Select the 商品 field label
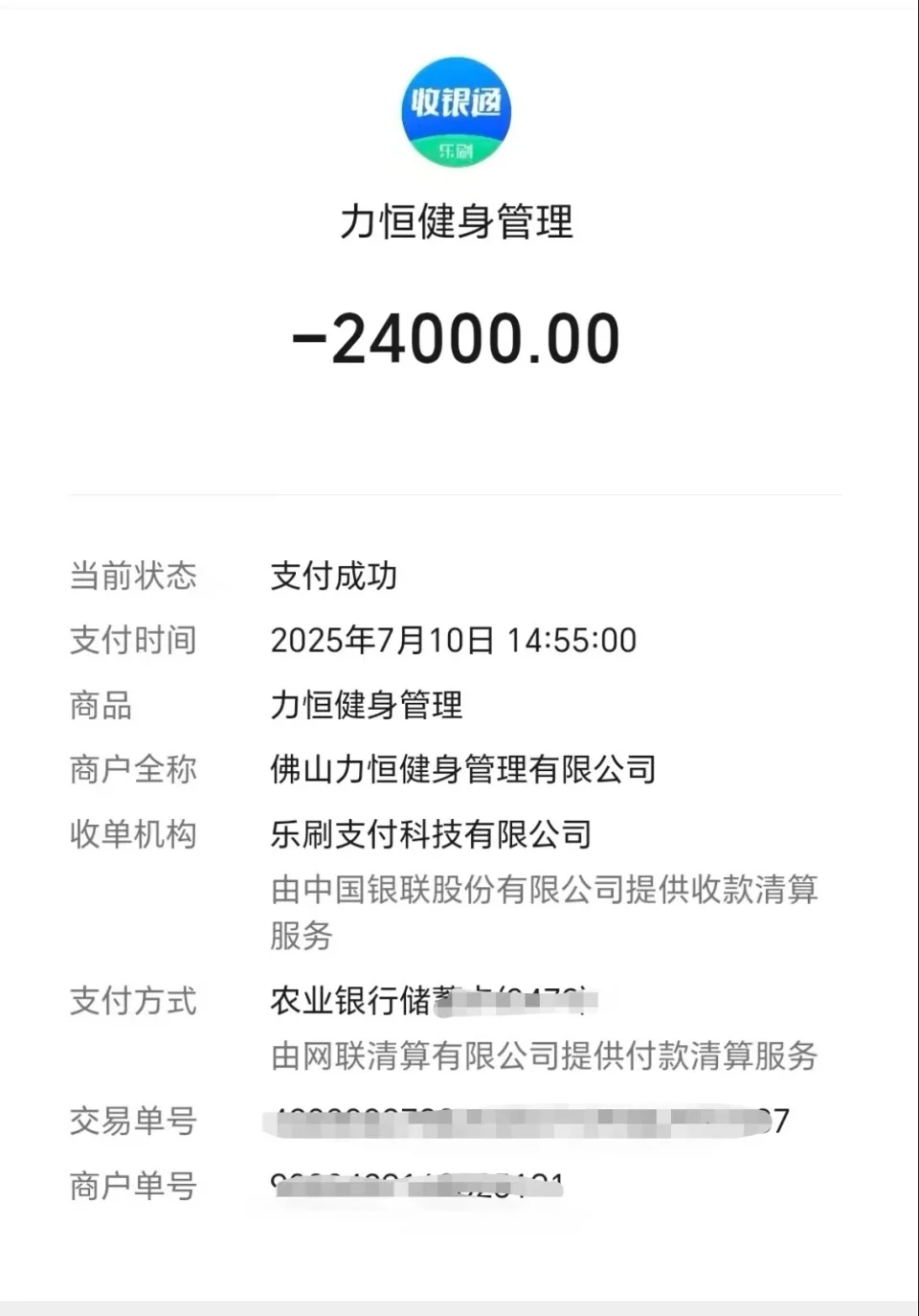 coord(101,706)
